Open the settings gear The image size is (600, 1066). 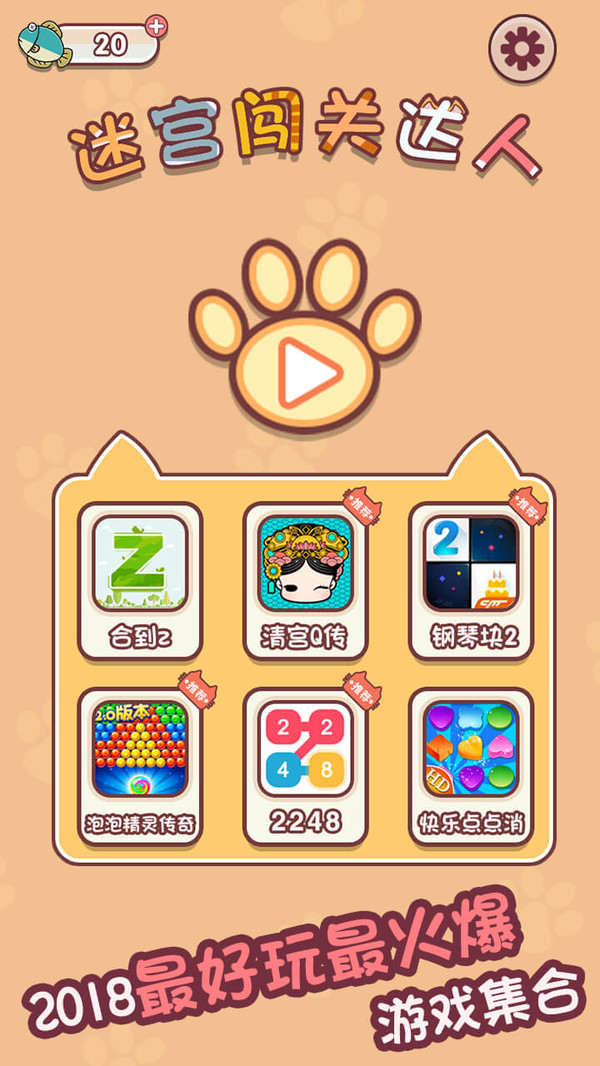click(522, 48)
